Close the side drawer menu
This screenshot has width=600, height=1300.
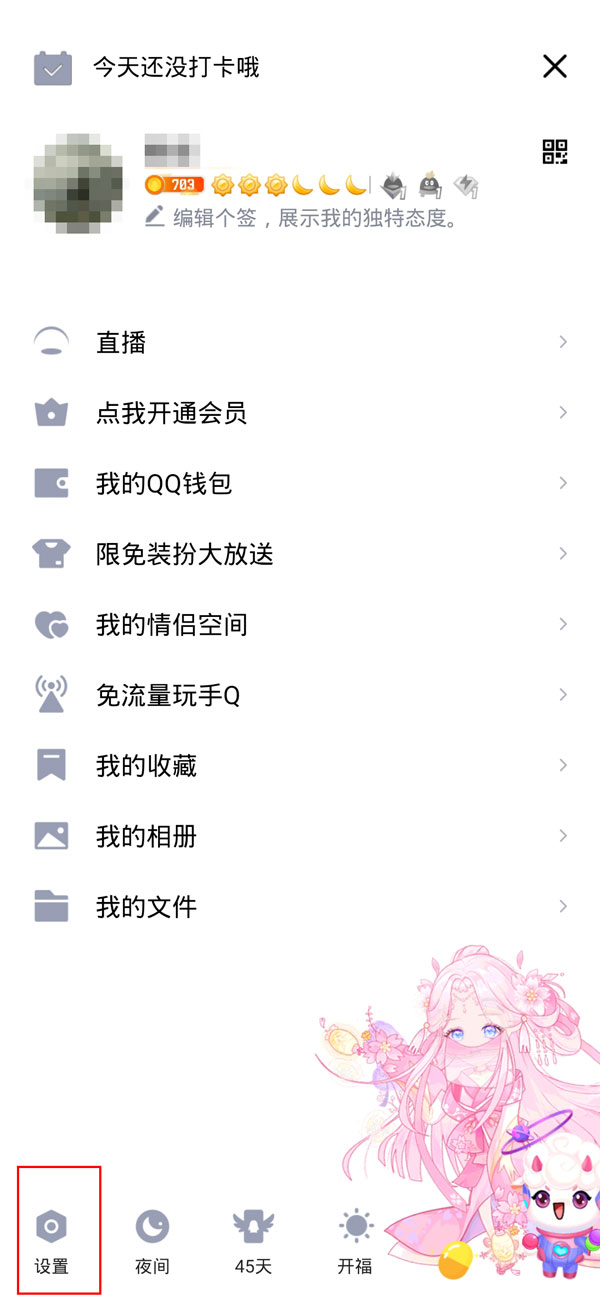click(x=554, y=67)
